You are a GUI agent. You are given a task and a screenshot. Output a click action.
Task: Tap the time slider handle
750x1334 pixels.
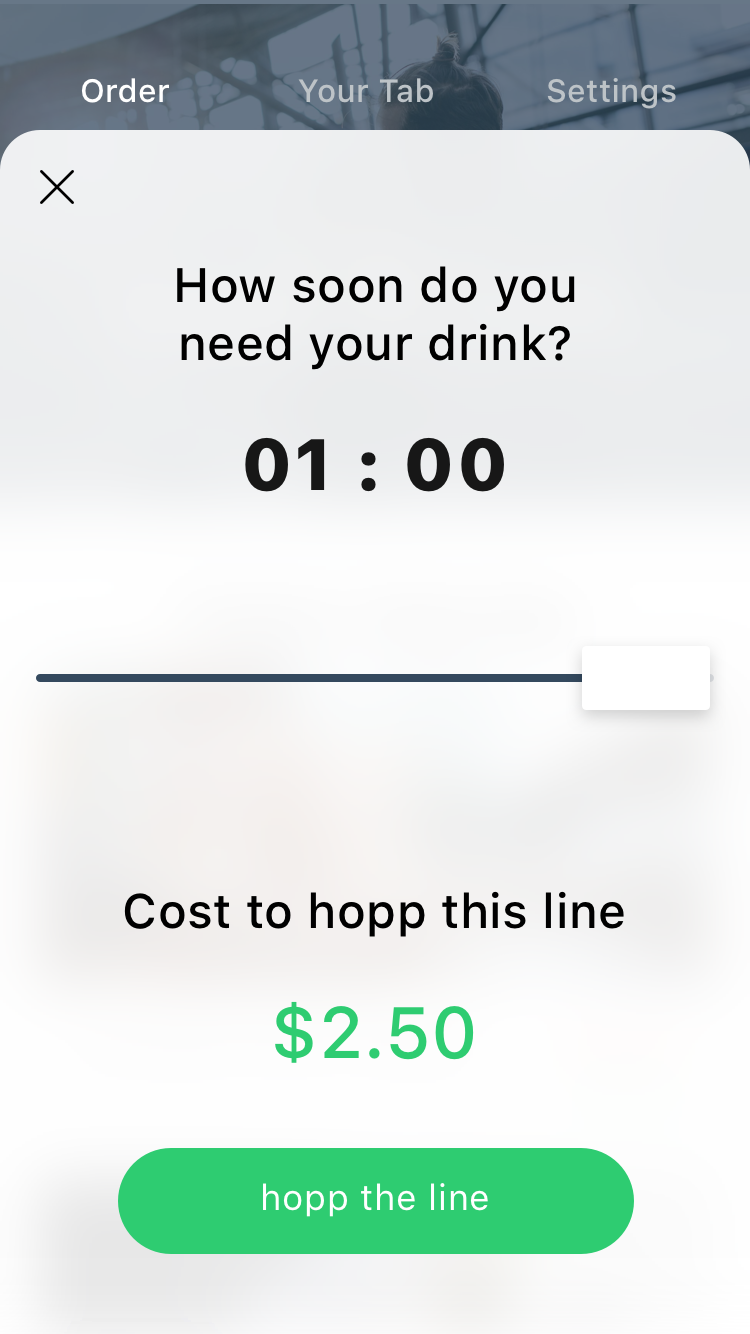tap(646, 678)
